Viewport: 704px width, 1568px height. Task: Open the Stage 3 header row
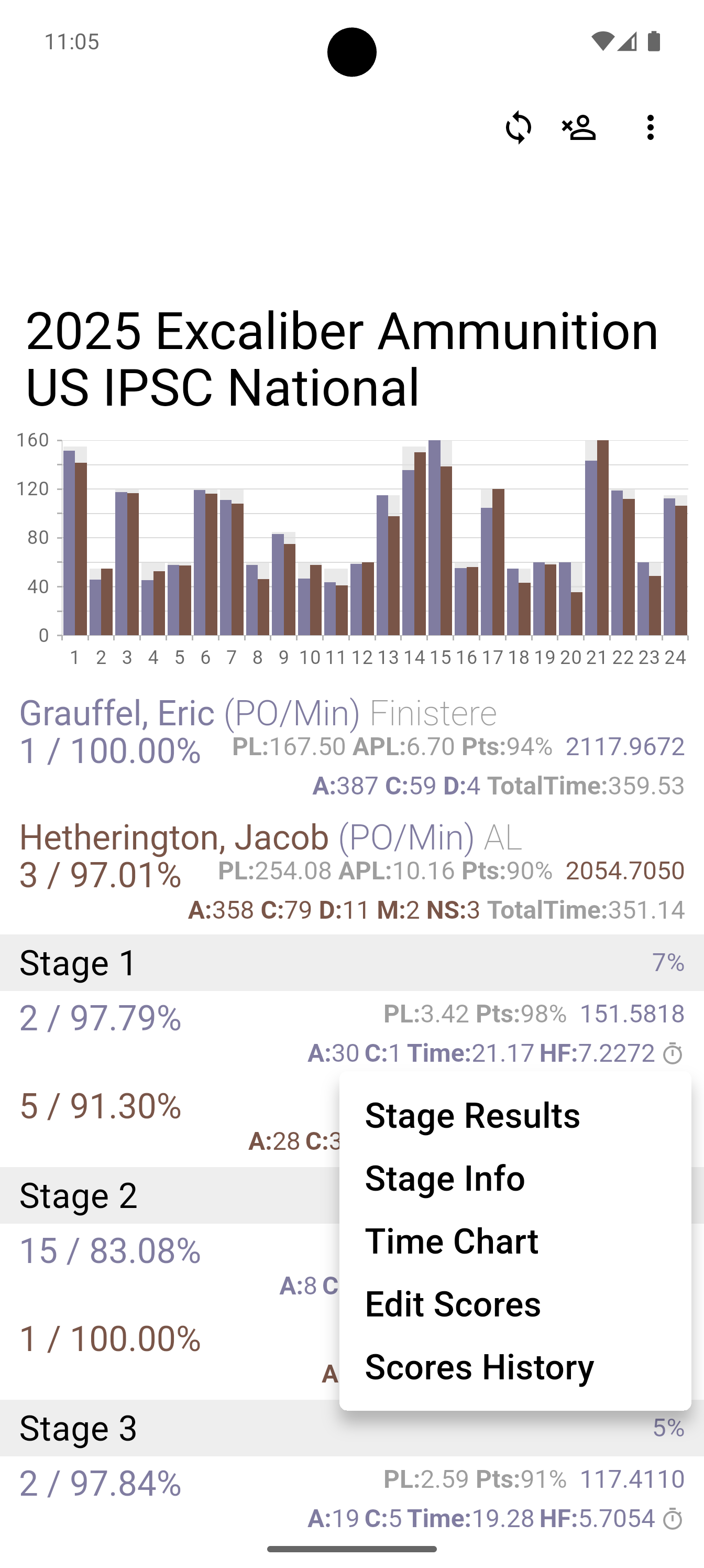point(351,1428)
